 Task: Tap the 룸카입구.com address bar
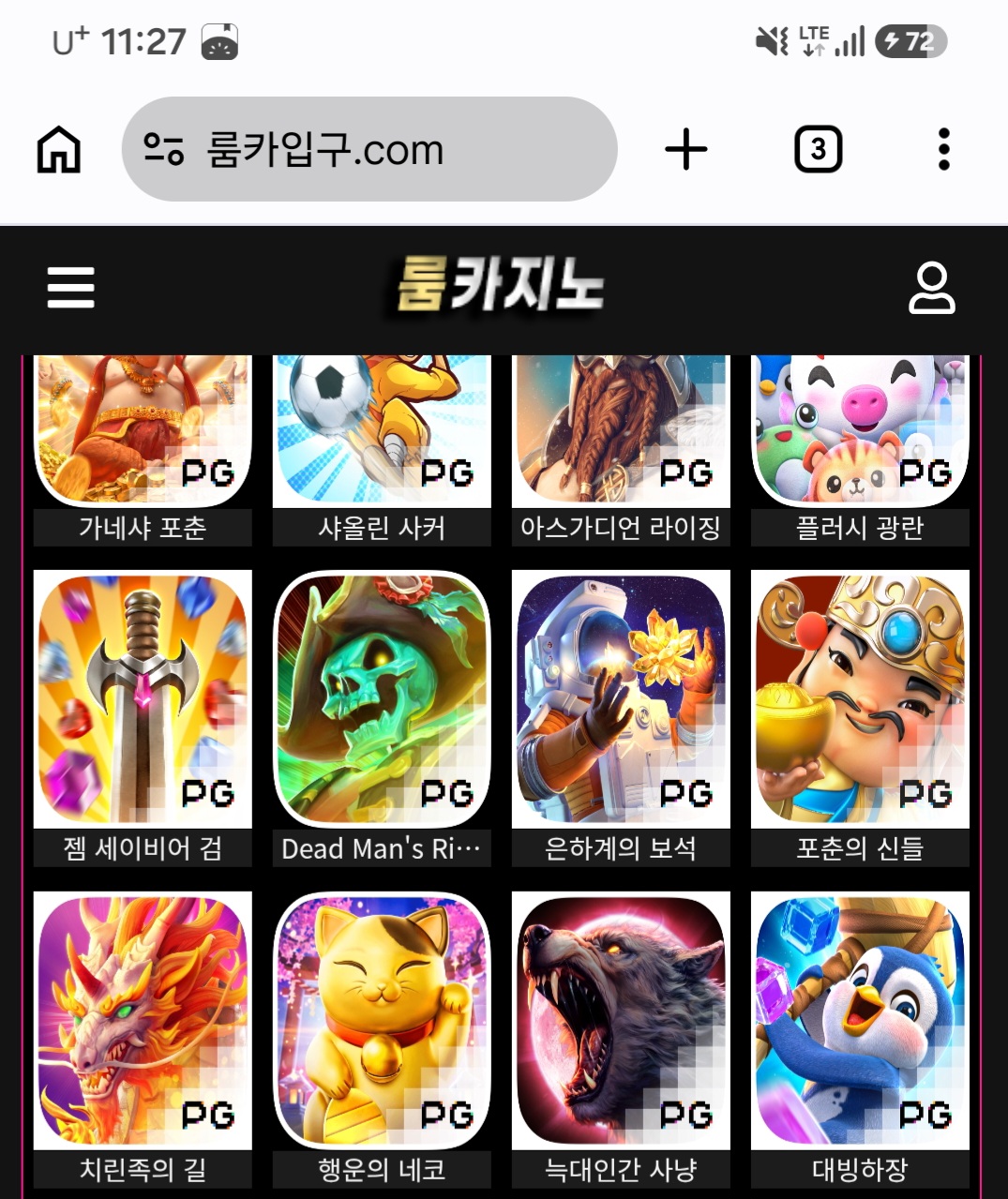(369, 149)
